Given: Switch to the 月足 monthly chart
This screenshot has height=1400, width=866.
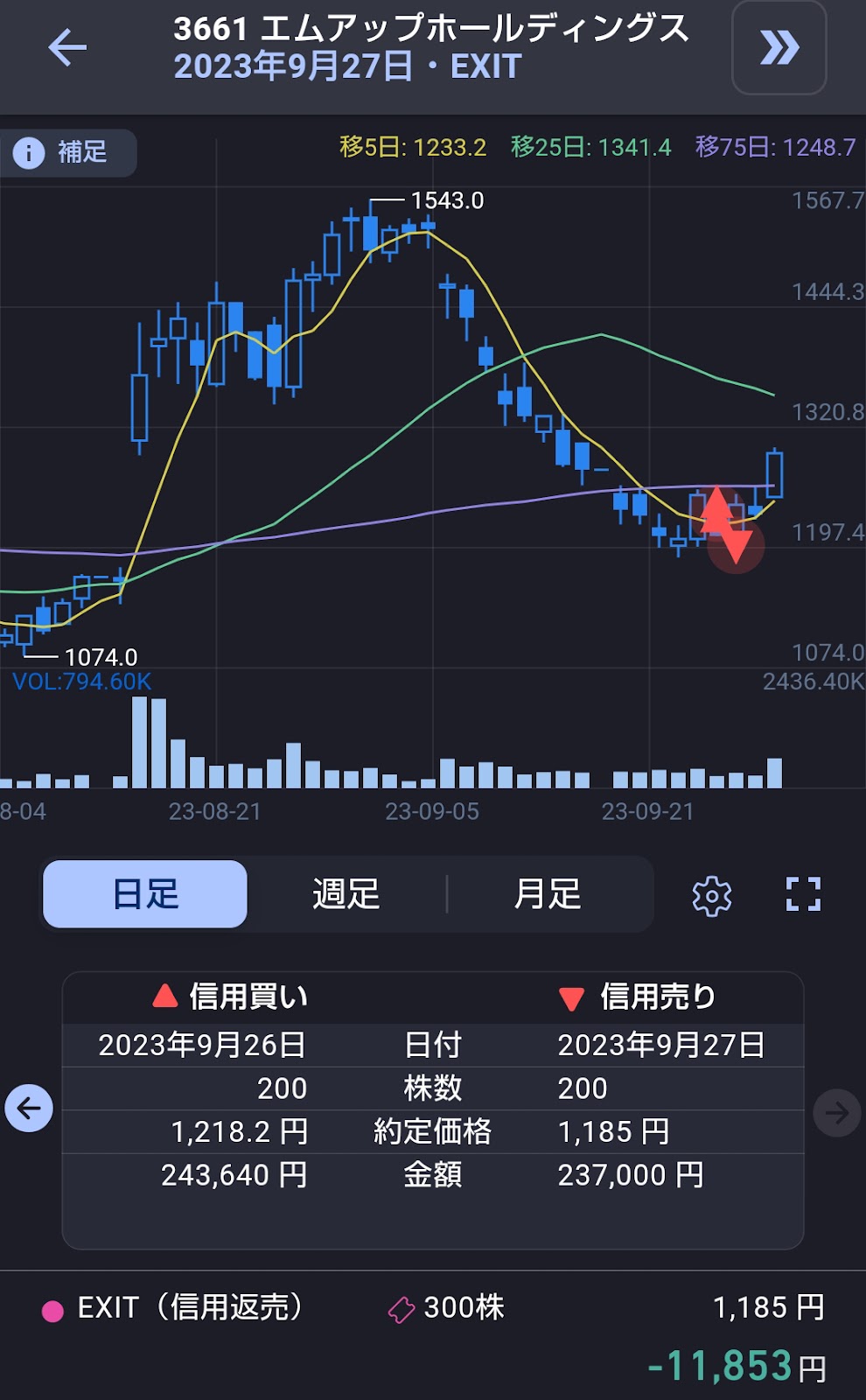Looking at the screenshot, I should tap(548, 893).
